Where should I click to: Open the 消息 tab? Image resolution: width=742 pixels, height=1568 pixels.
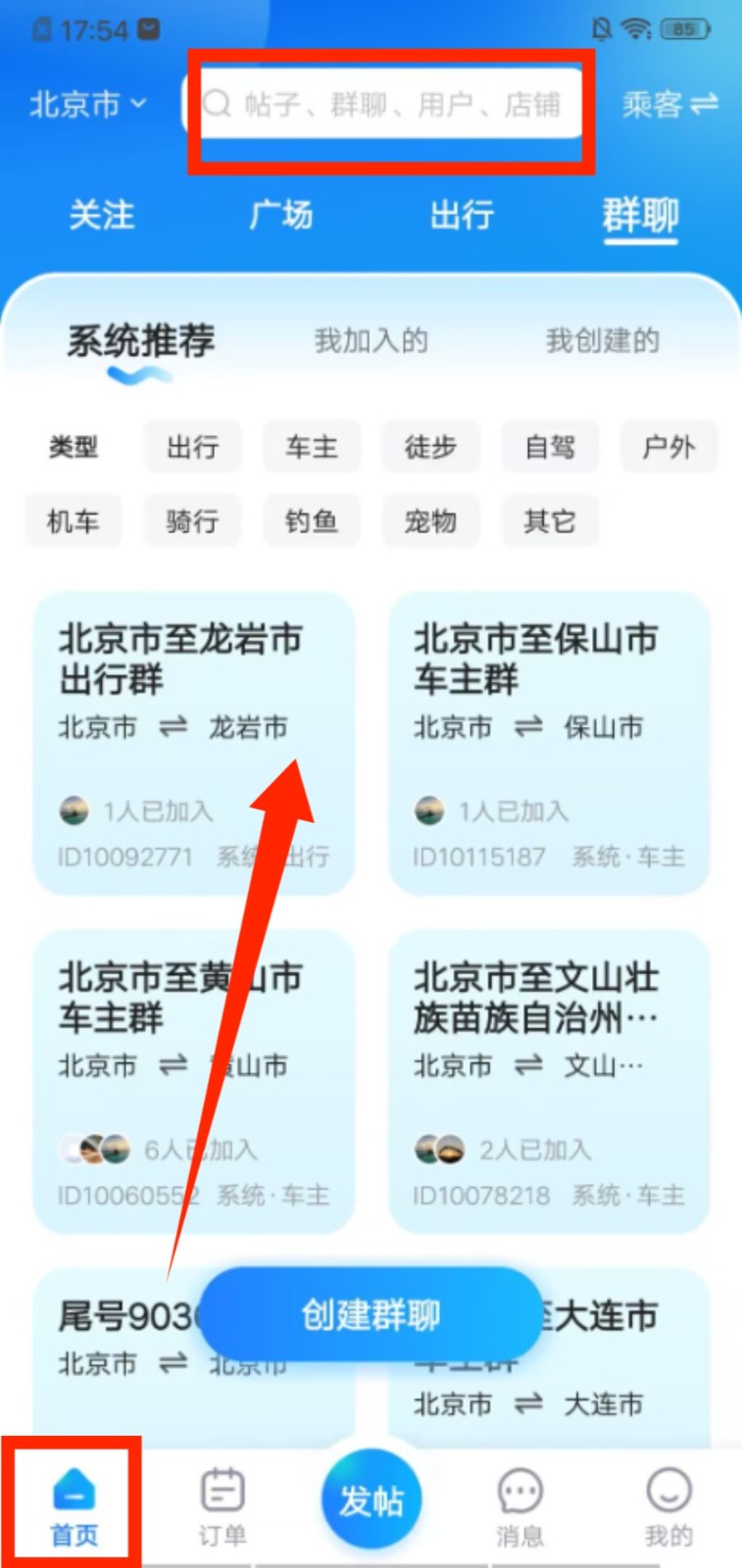519,1506
